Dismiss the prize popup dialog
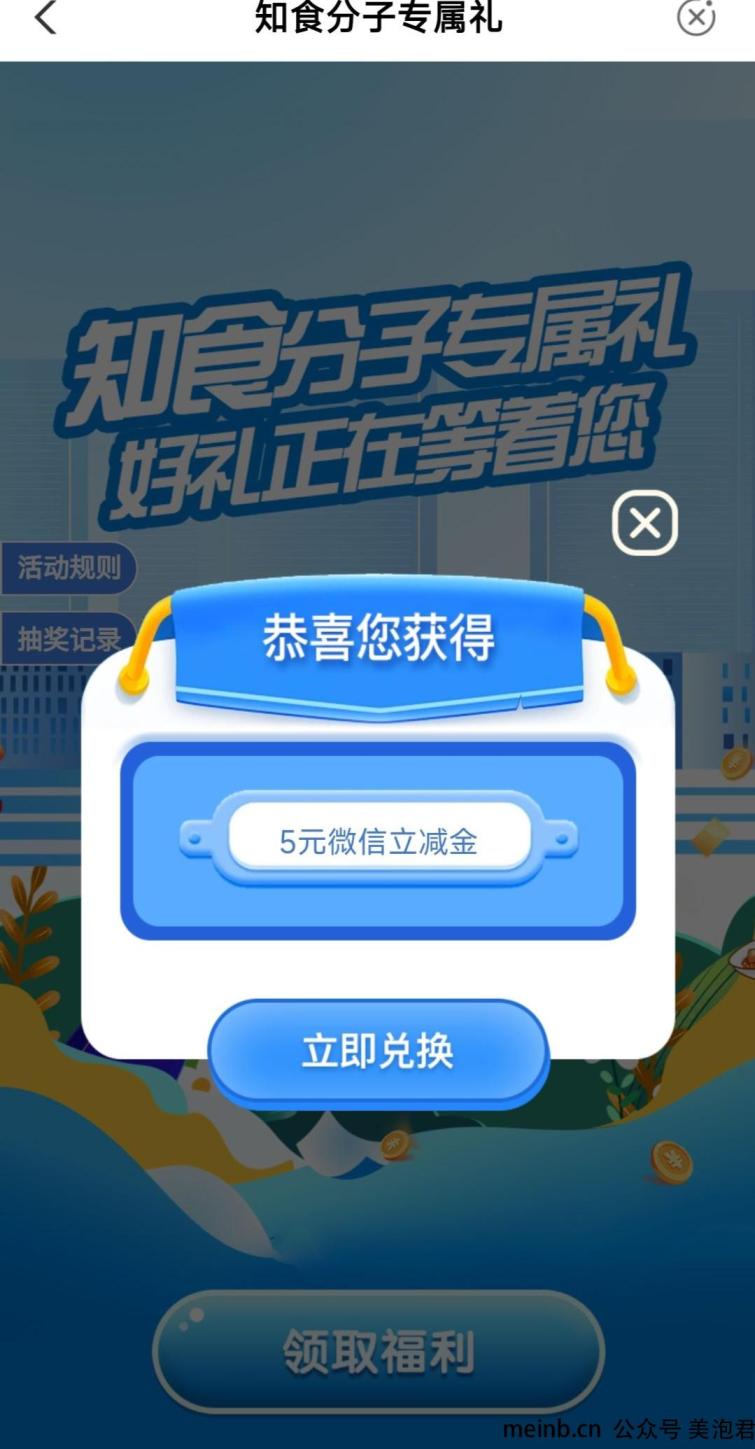The height and width of the screenshot is (1449, 755). [x=645, y=524]
